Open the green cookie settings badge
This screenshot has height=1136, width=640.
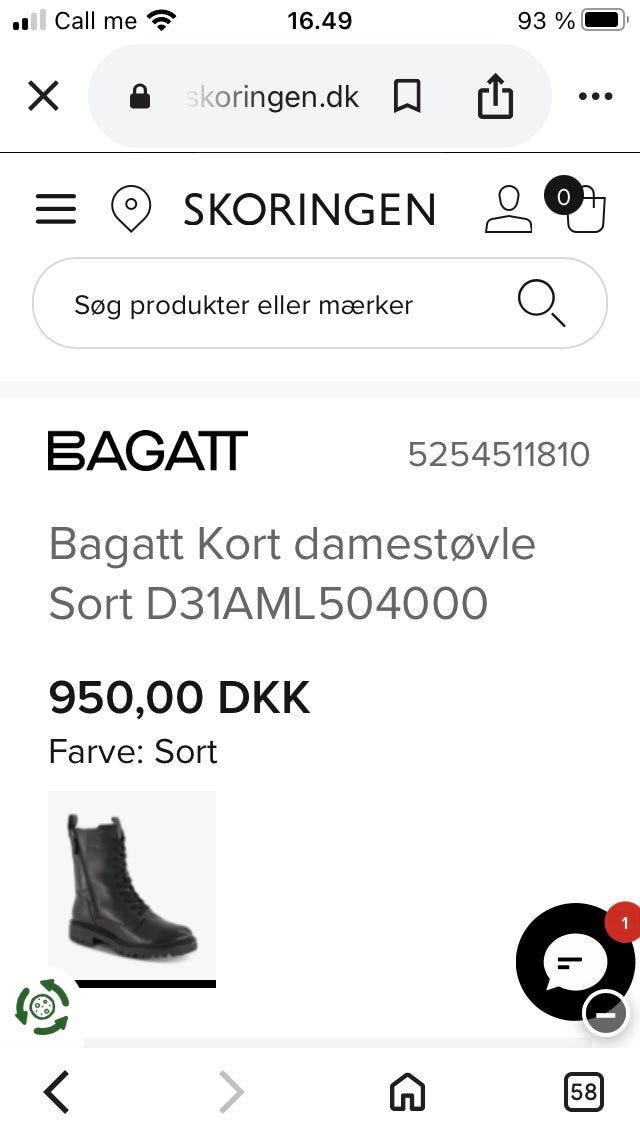point(43,1006)
